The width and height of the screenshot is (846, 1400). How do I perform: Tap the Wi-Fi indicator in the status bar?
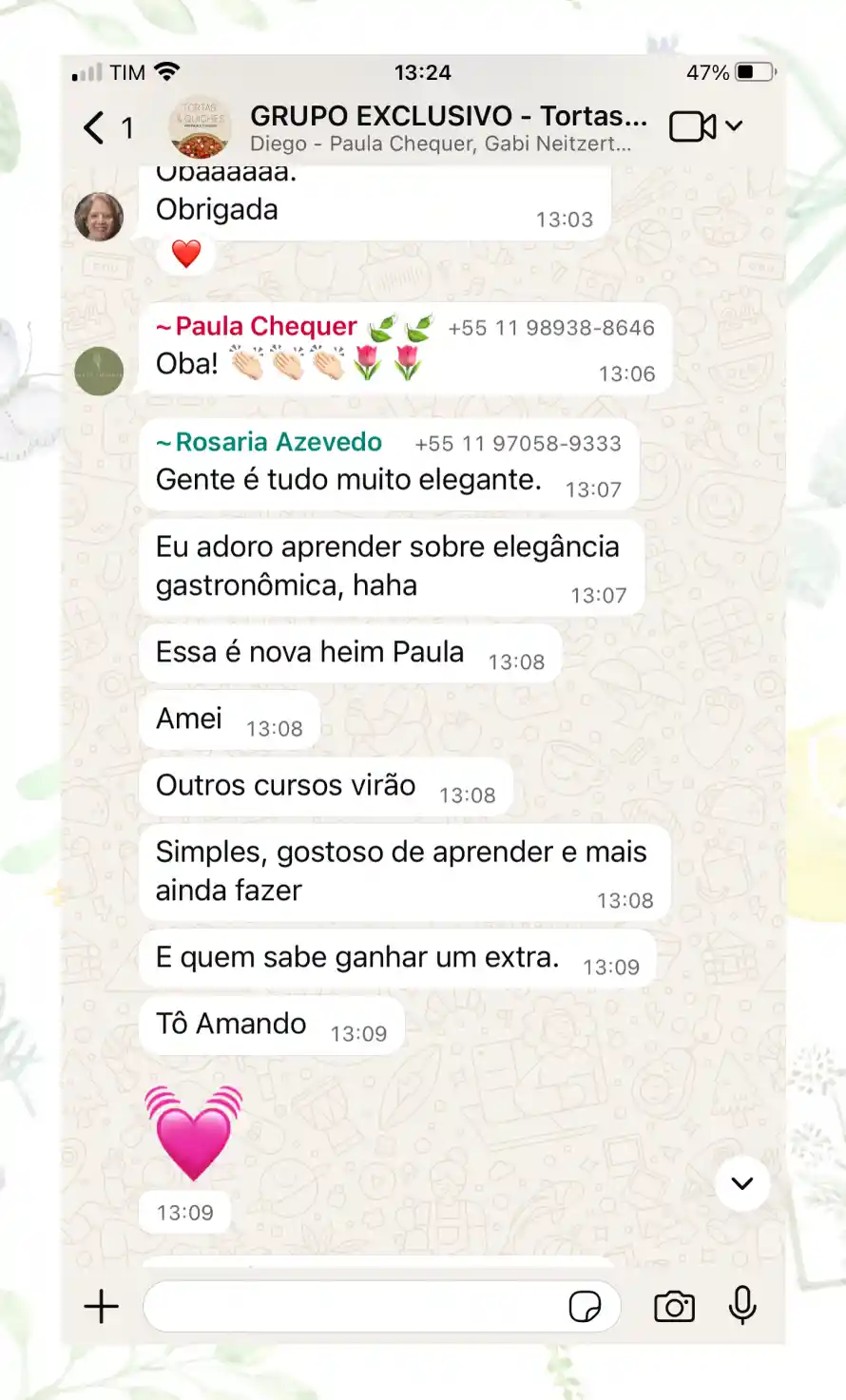[x=164, y=72]
